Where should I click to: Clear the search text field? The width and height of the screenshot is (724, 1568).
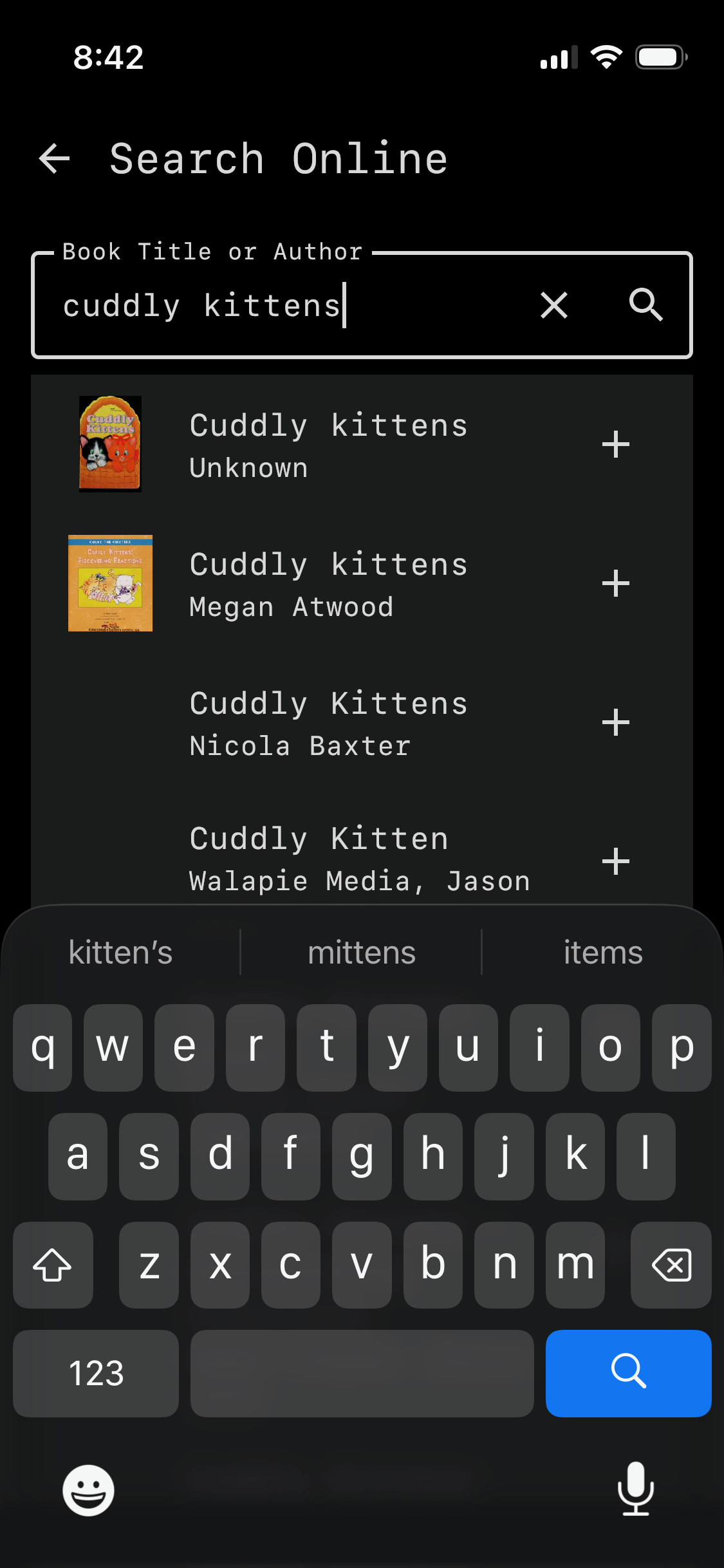pyautogui.click(x=554, y=305)
